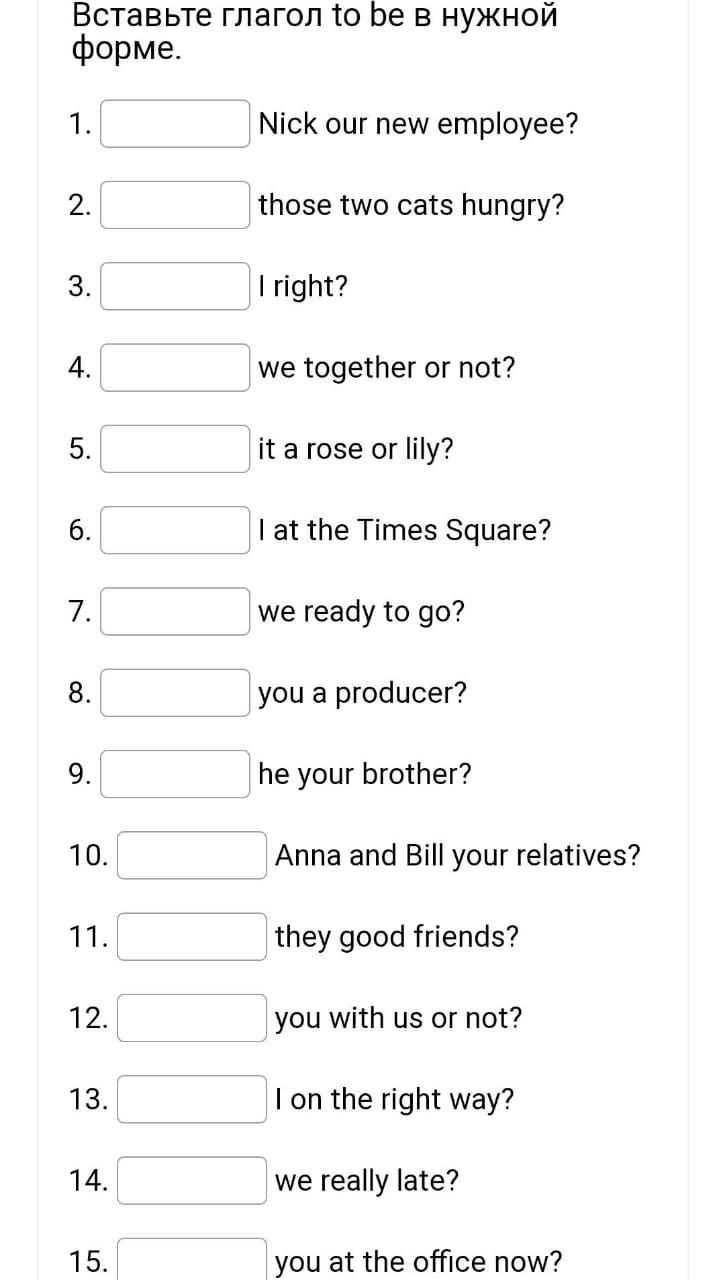Focus the box before "we ready to go?"
The image size is (725, 1280).
coord(175,611)
